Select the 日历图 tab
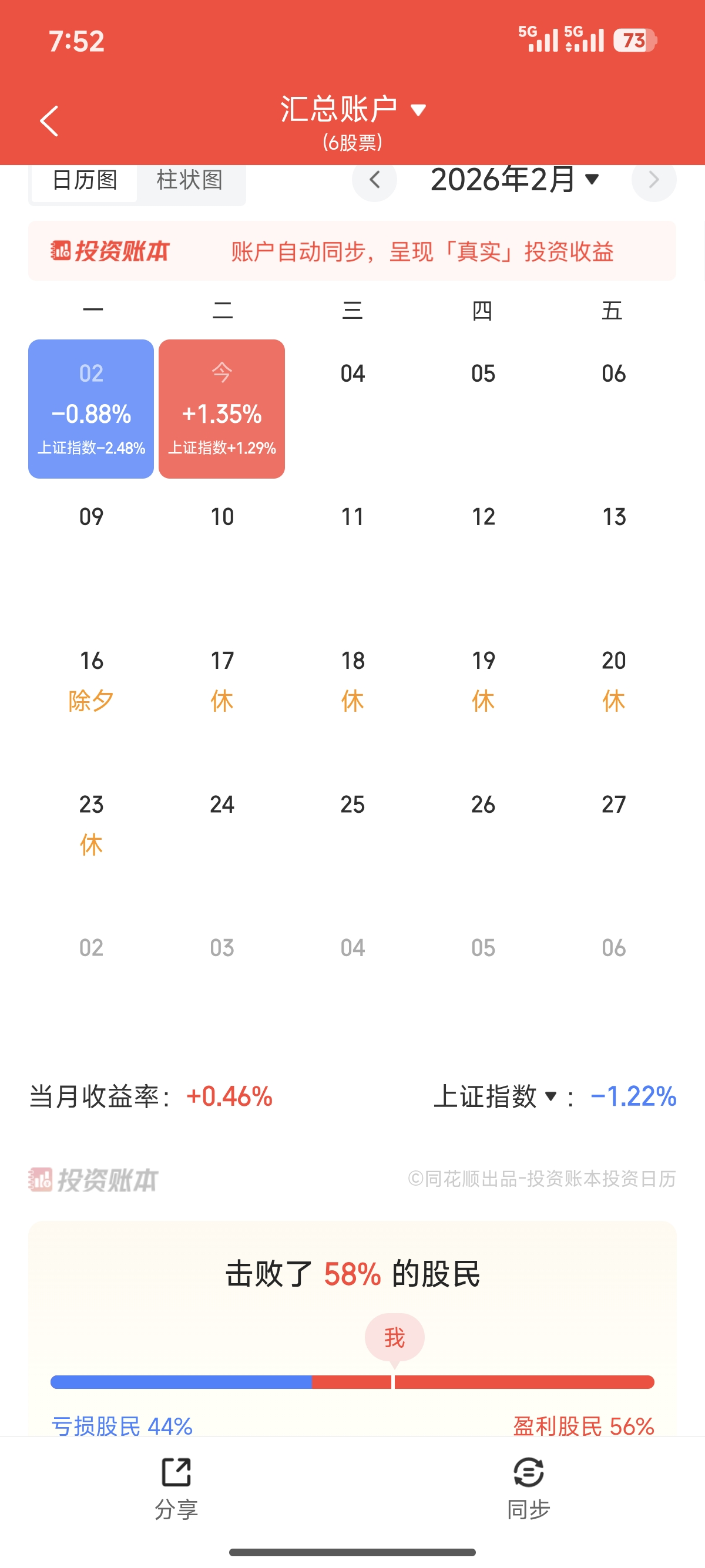 [x=85, y=181]
